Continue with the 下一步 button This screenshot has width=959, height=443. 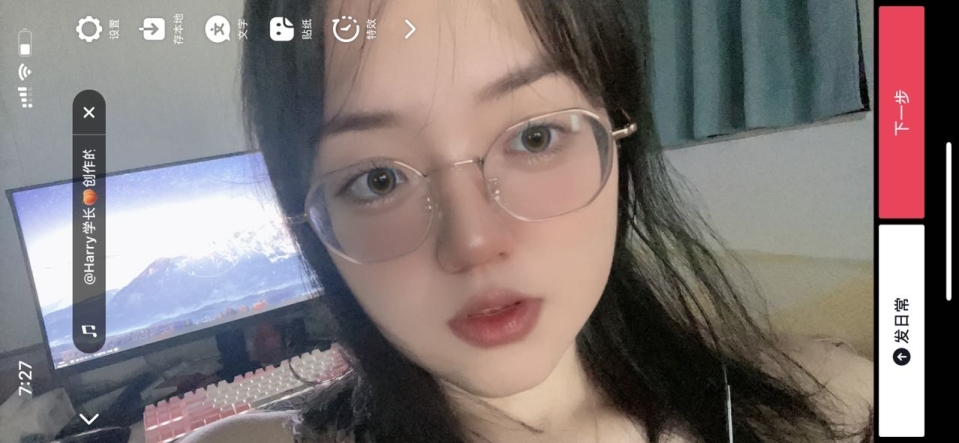coord(901,112)
